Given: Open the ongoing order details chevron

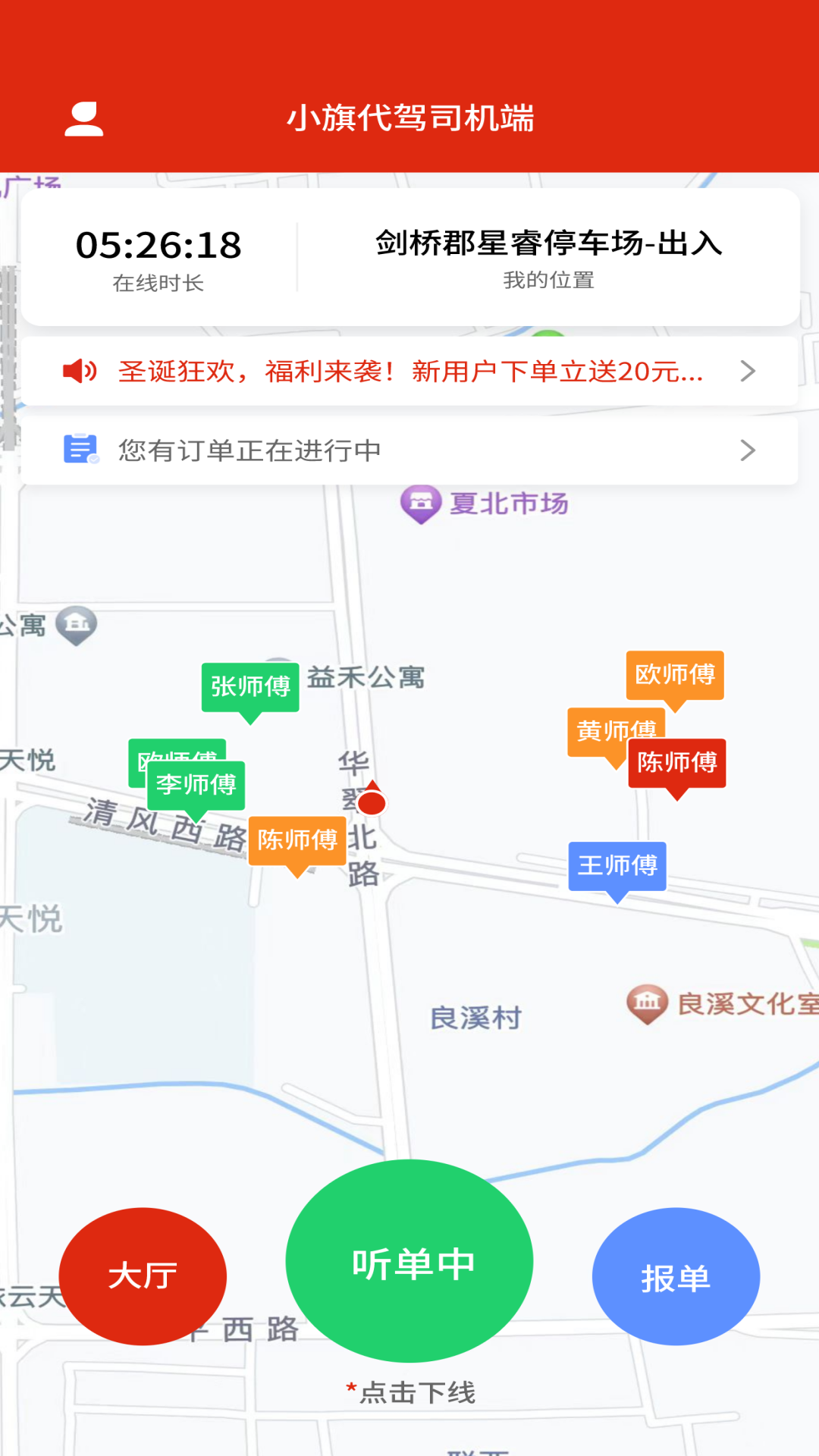Looking at the screenshot, I should (x=748, y=449).
